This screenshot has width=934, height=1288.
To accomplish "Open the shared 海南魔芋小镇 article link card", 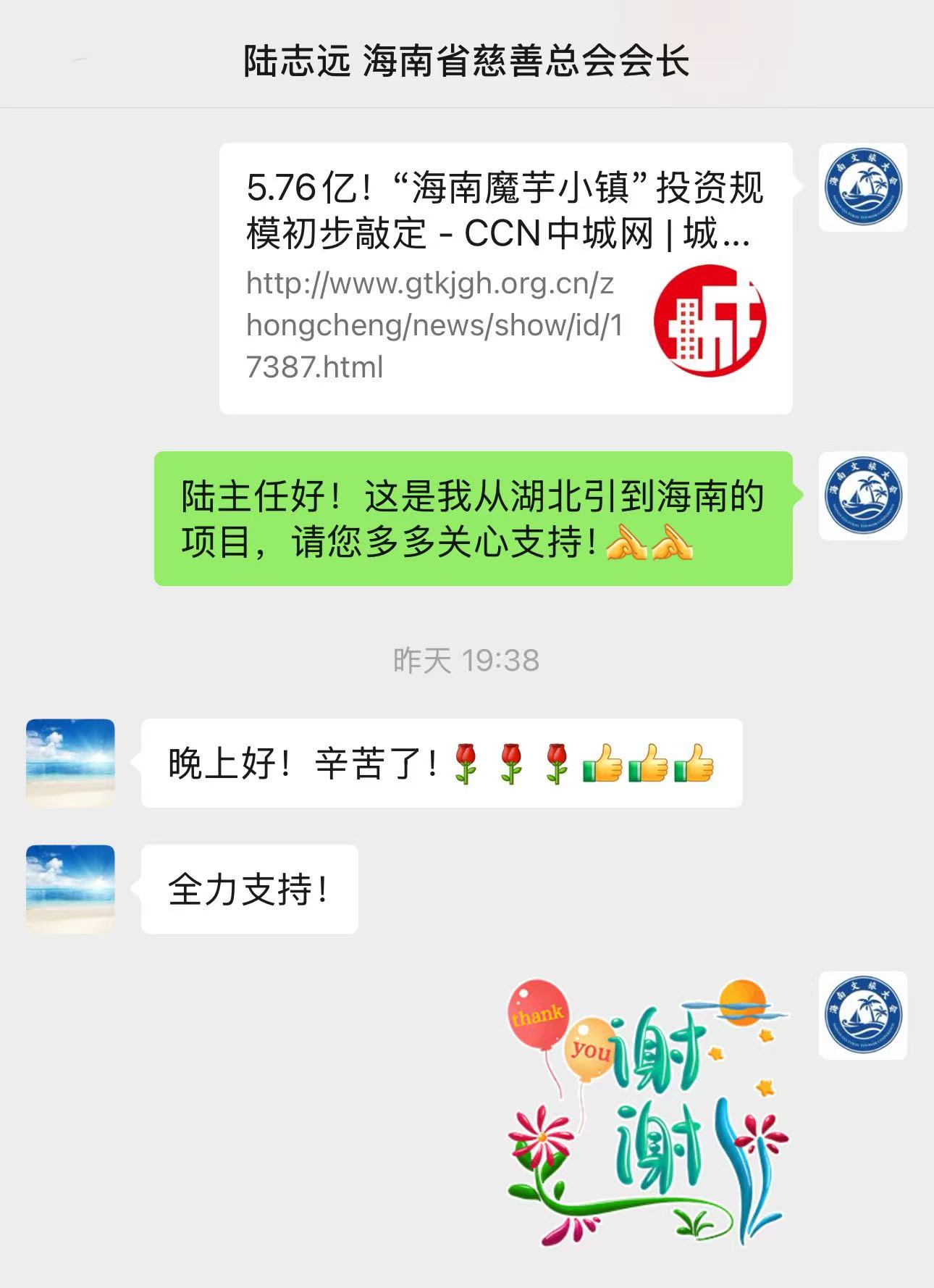I will point(505,279).
